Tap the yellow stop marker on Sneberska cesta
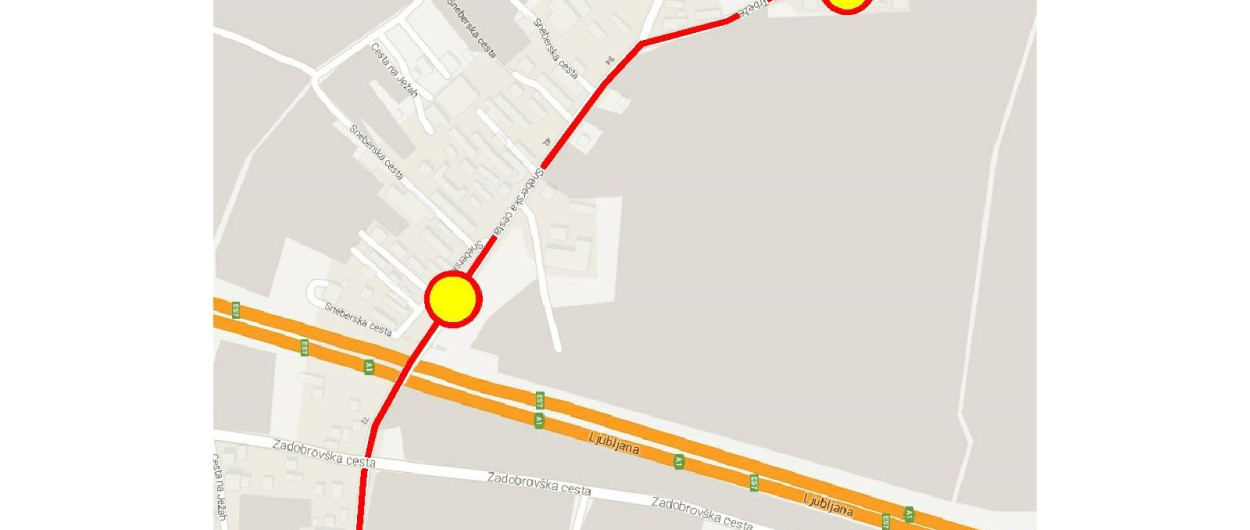Viewport: 1250px width, 530px height. pyautogui.click(x=453, y=299)
